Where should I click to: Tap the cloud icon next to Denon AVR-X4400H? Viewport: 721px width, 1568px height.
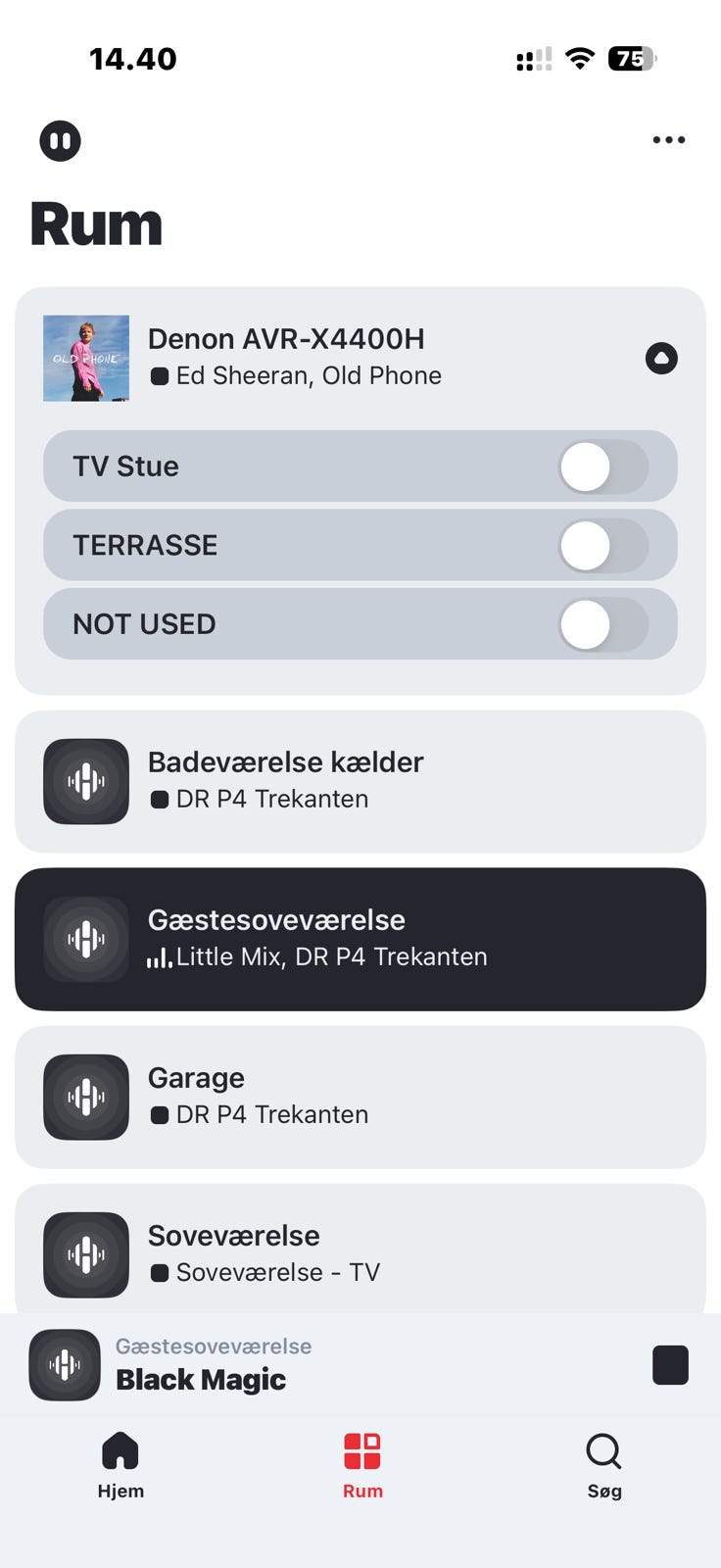662,359
